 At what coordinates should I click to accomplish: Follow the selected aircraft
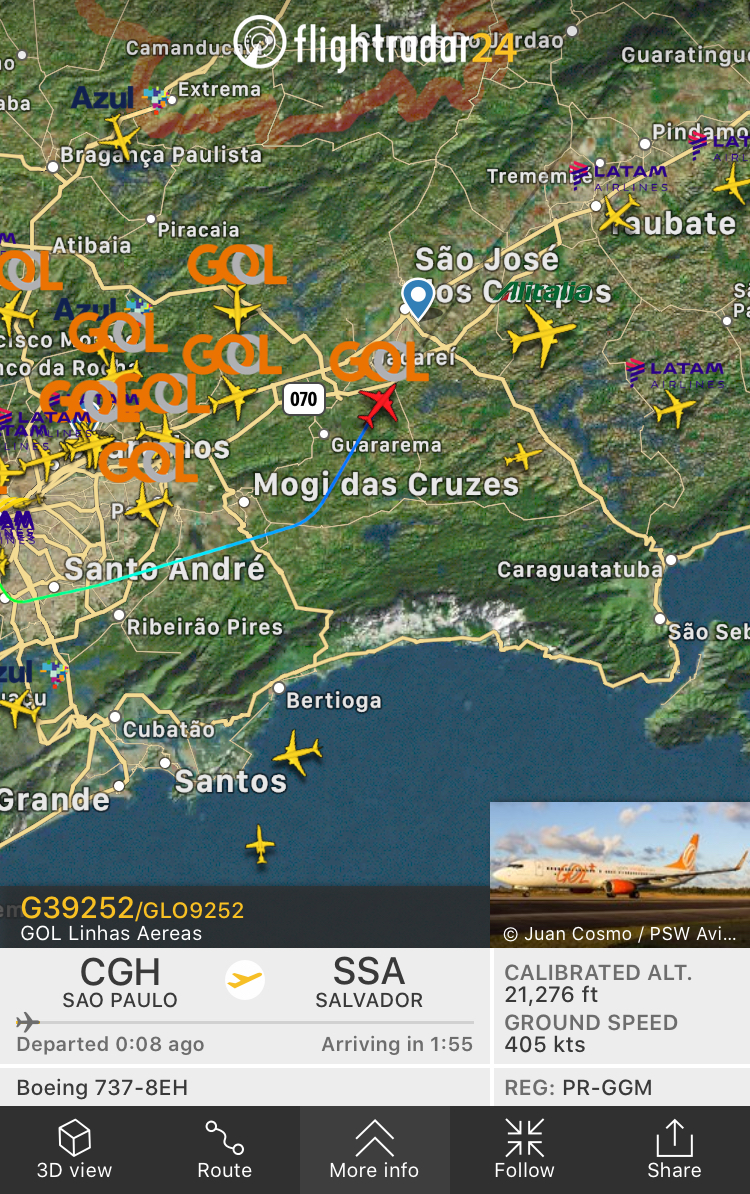[x=524, y=1149]
